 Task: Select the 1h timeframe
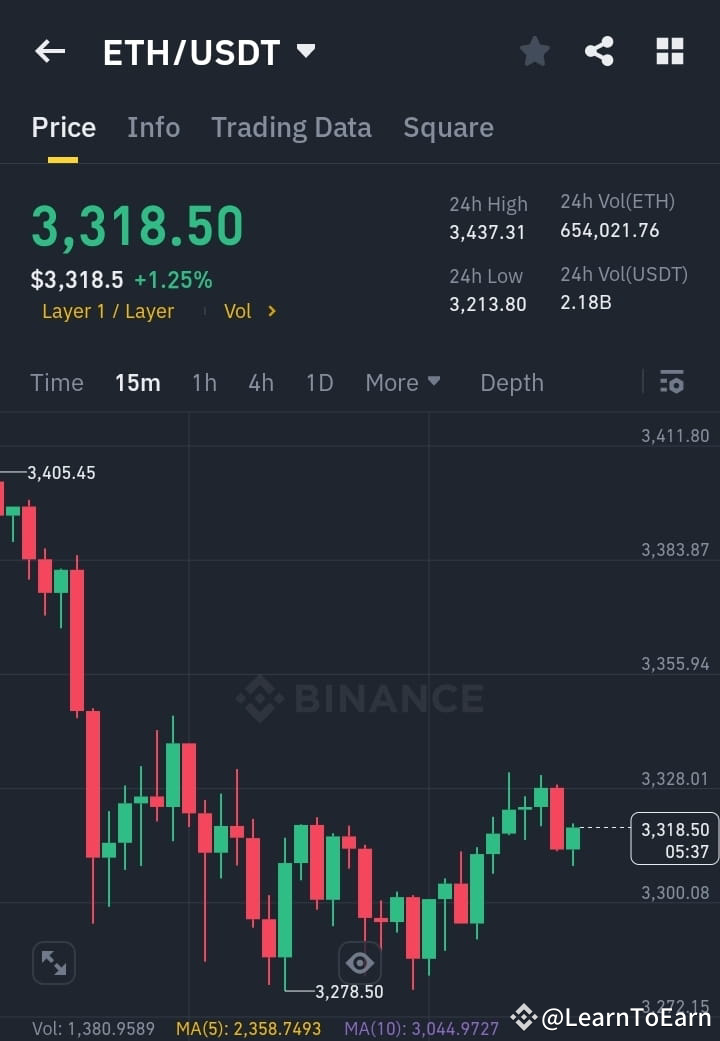click(204, 382)
